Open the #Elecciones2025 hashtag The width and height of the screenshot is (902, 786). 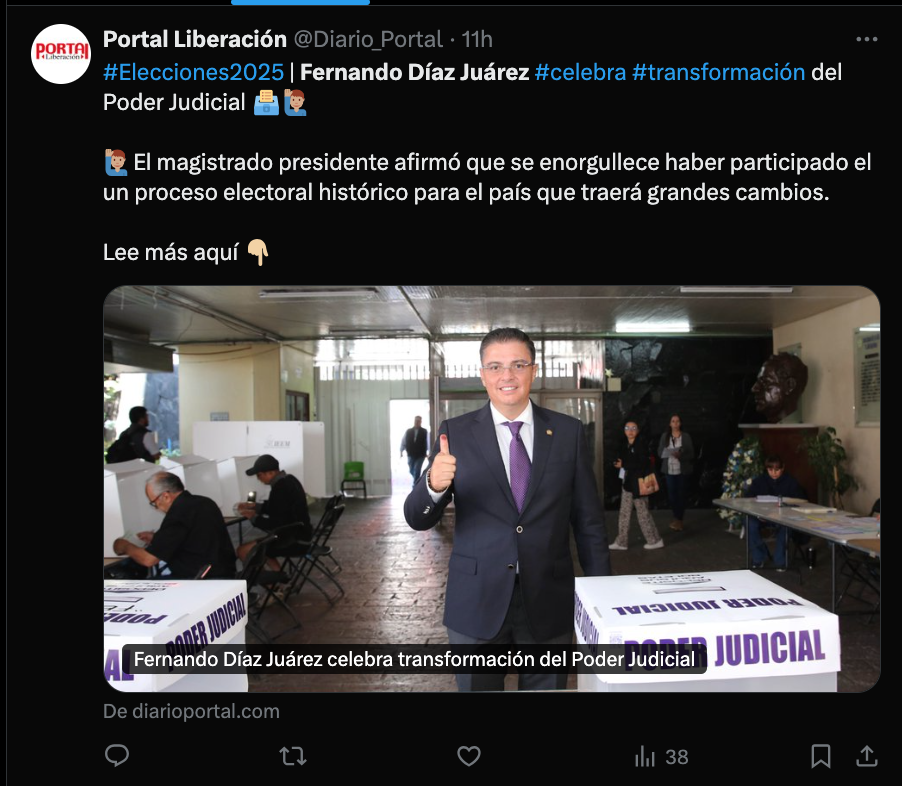tap(193, 72)
